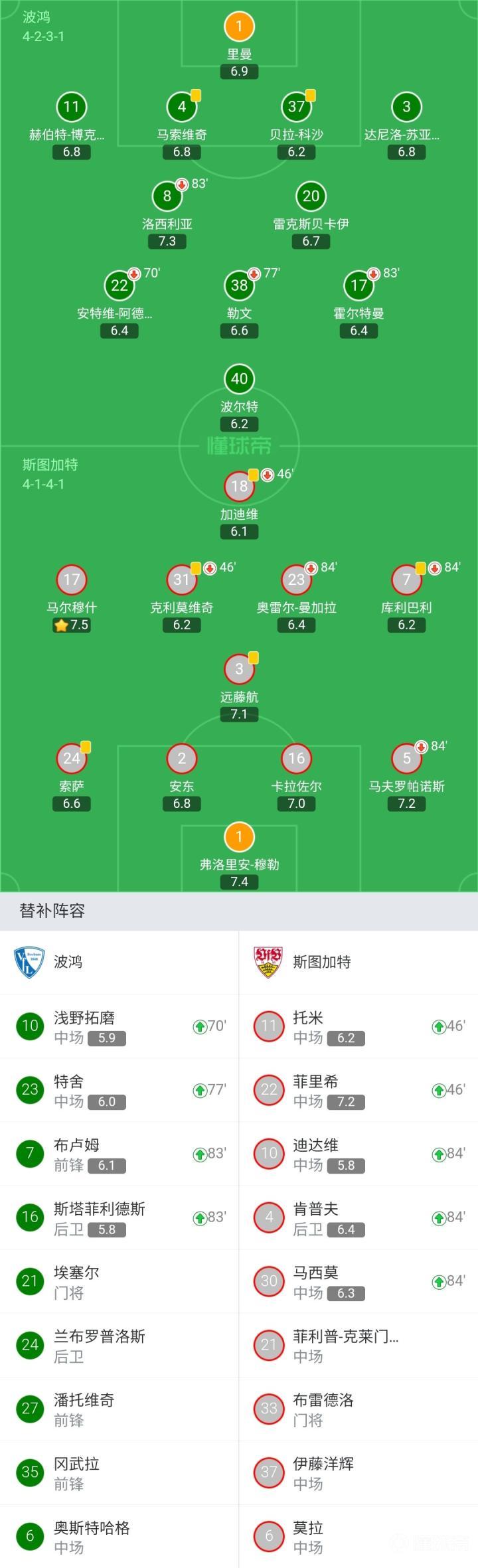View player 洛西利亚 rated 7.3
This screenshot has width=478, height=1568.
tap(167, 196)
